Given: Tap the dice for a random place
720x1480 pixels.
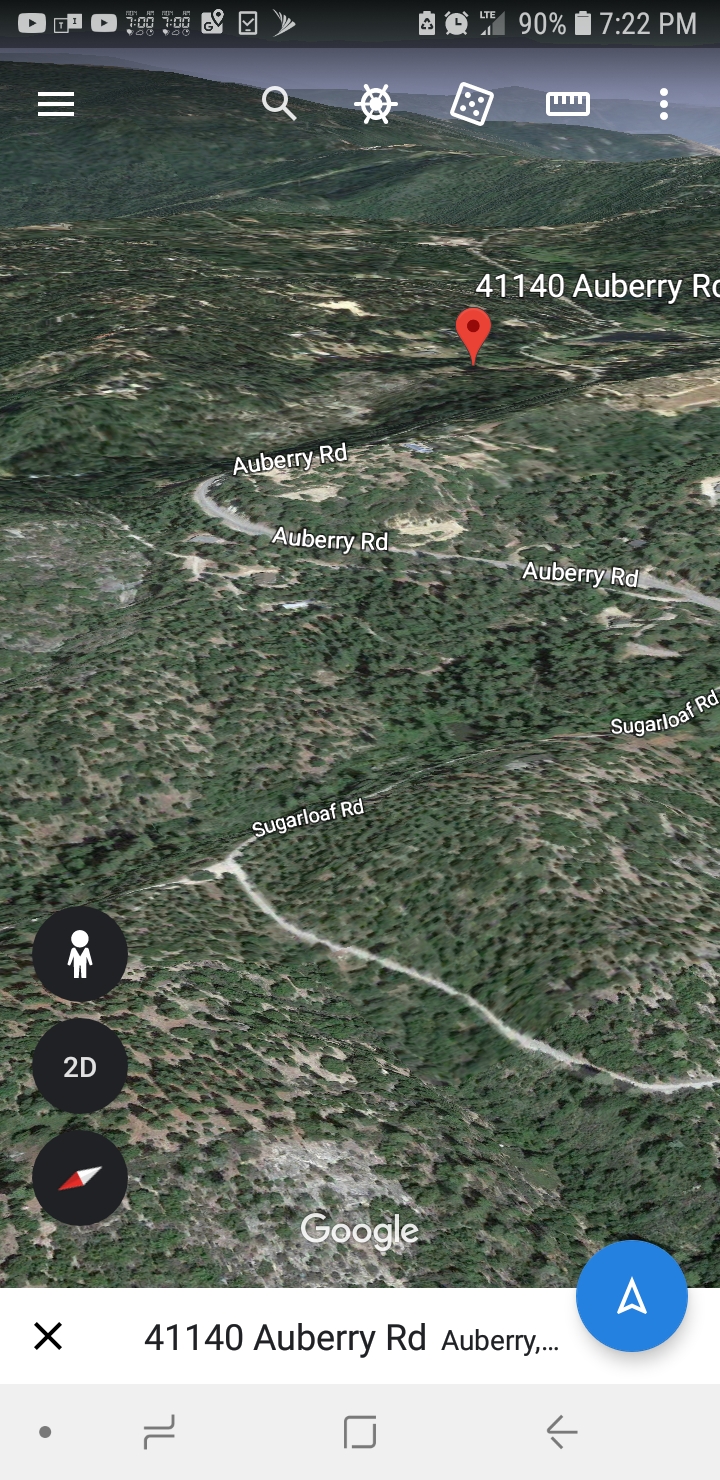Looking at the screenshot, I should [471, 104].
